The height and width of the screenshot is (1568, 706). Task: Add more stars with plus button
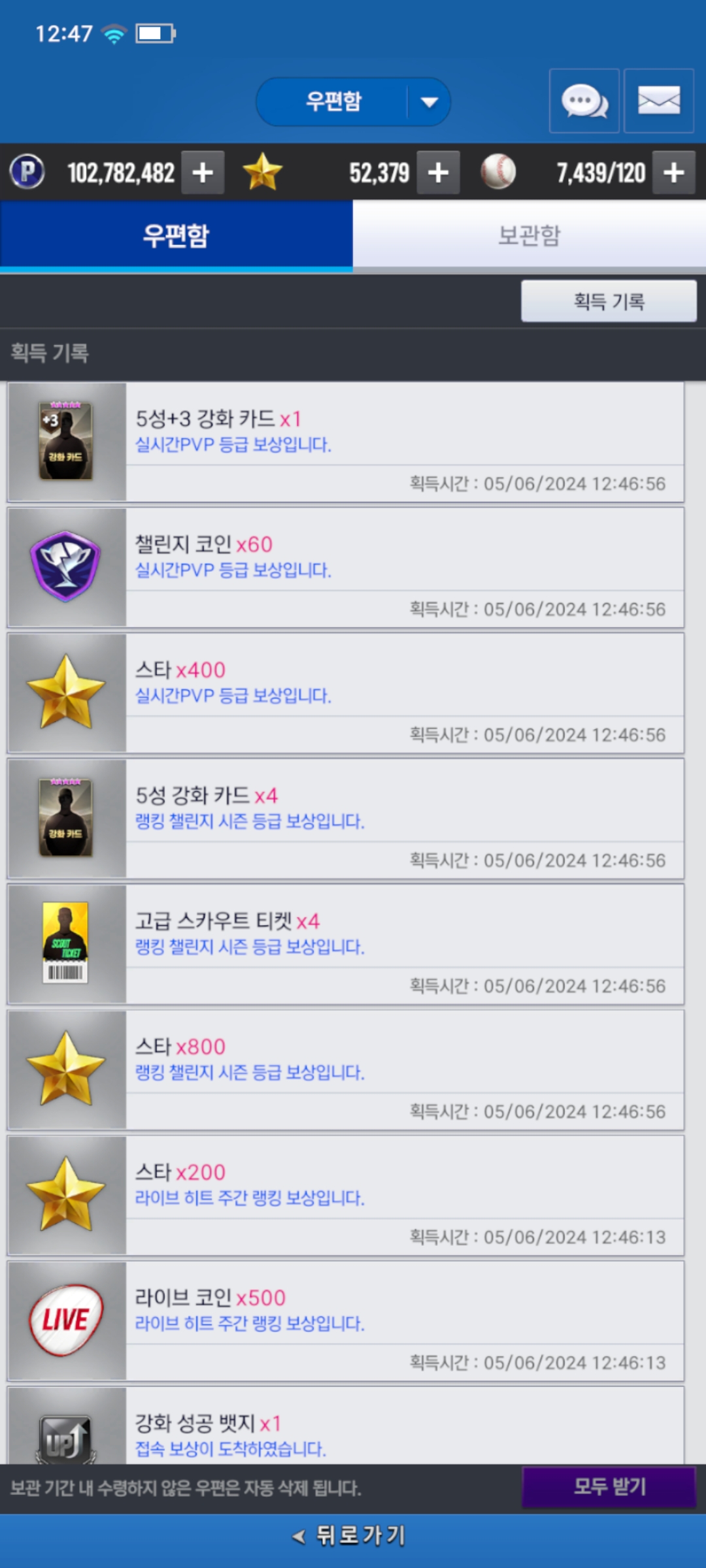[x=438, y=173]
